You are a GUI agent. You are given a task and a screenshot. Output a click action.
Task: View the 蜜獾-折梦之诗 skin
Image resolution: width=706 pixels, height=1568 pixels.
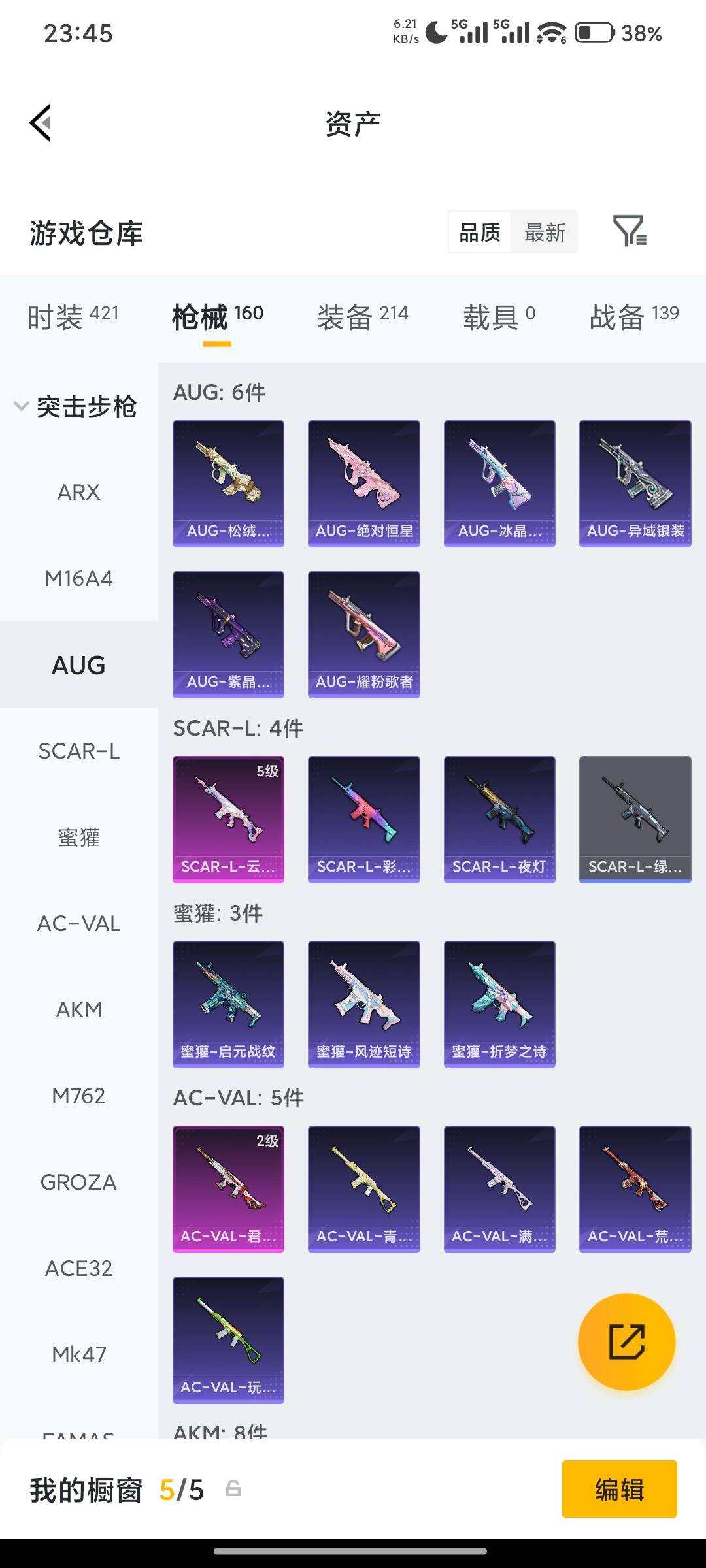pos(499,1004)
